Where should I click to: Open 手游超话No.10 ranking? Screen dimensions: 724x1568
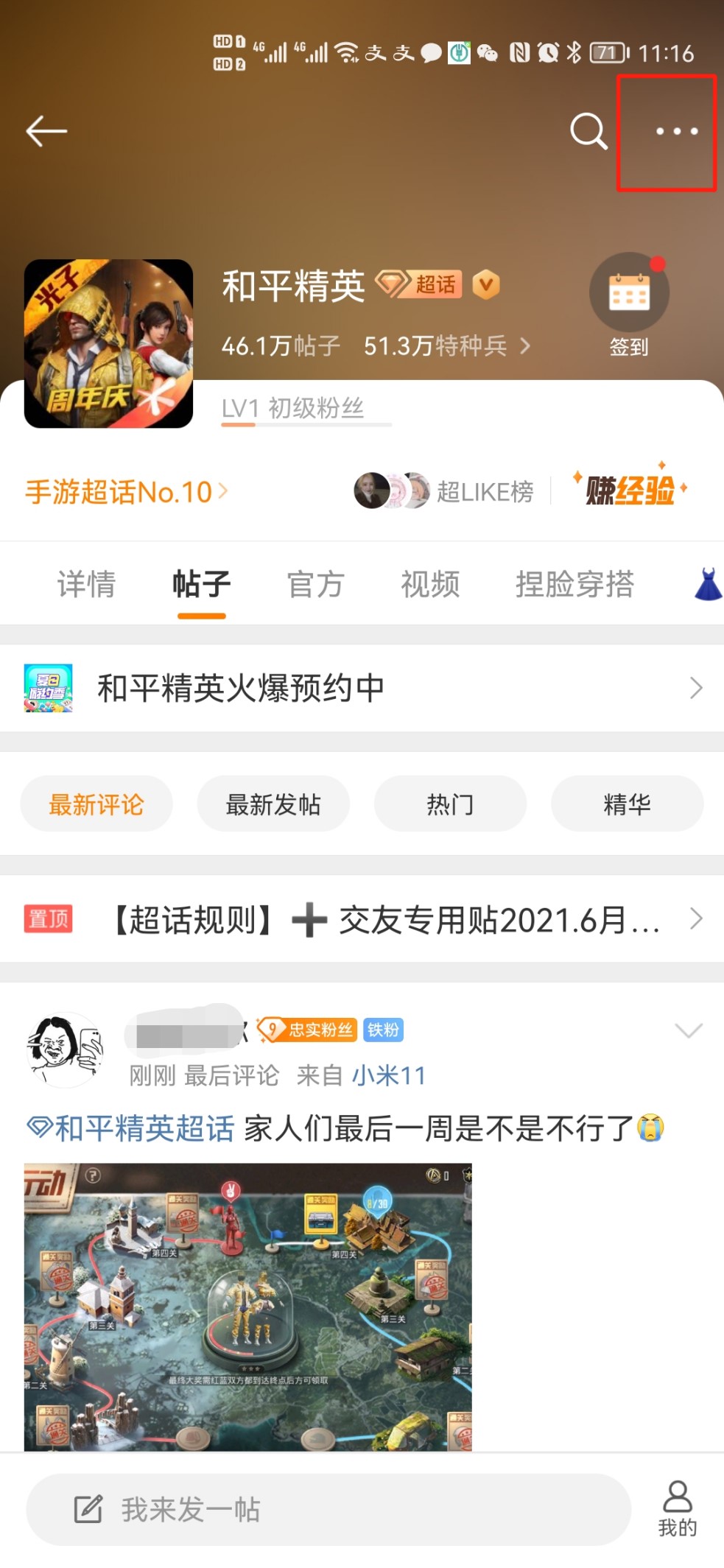127,492
